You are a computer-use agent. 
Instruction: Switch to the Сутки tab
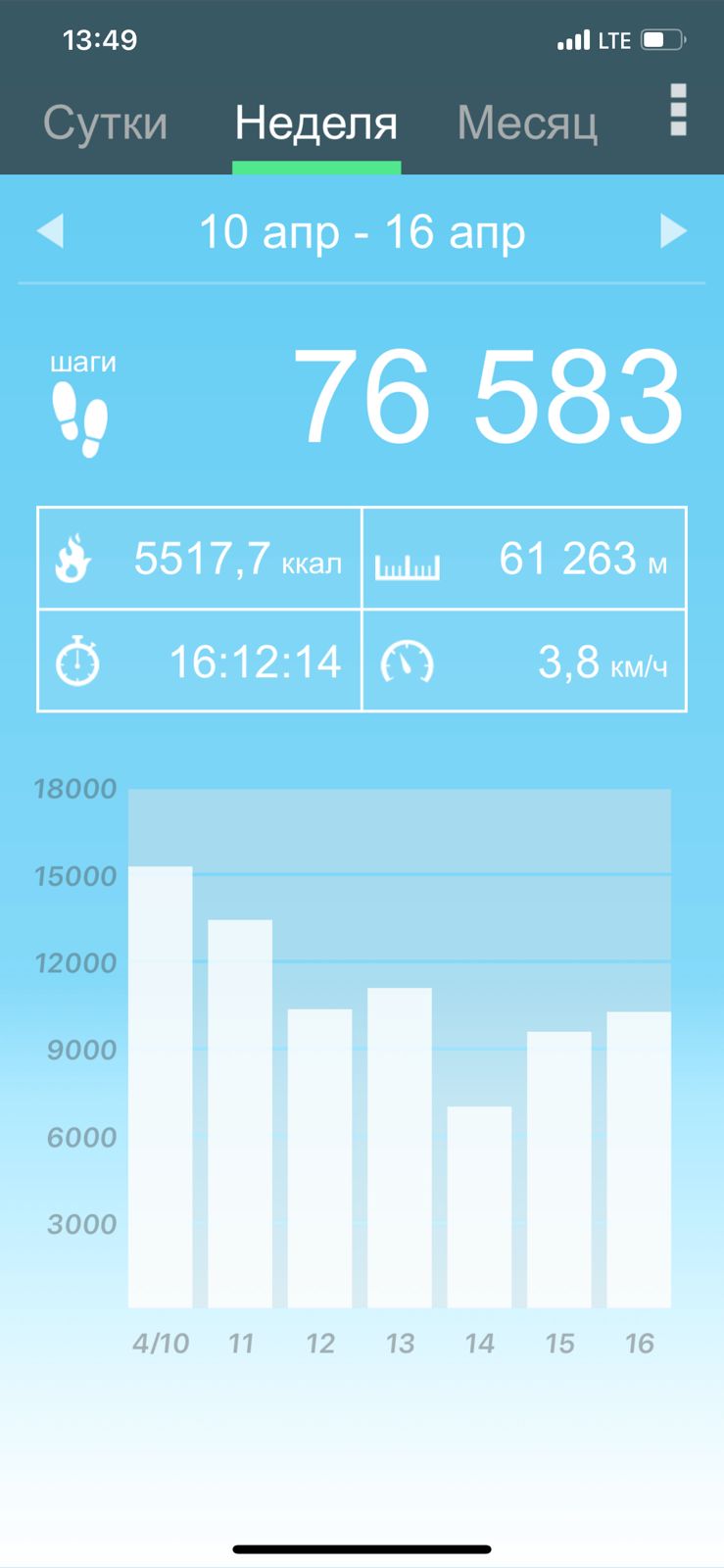(x=105, y=124)
